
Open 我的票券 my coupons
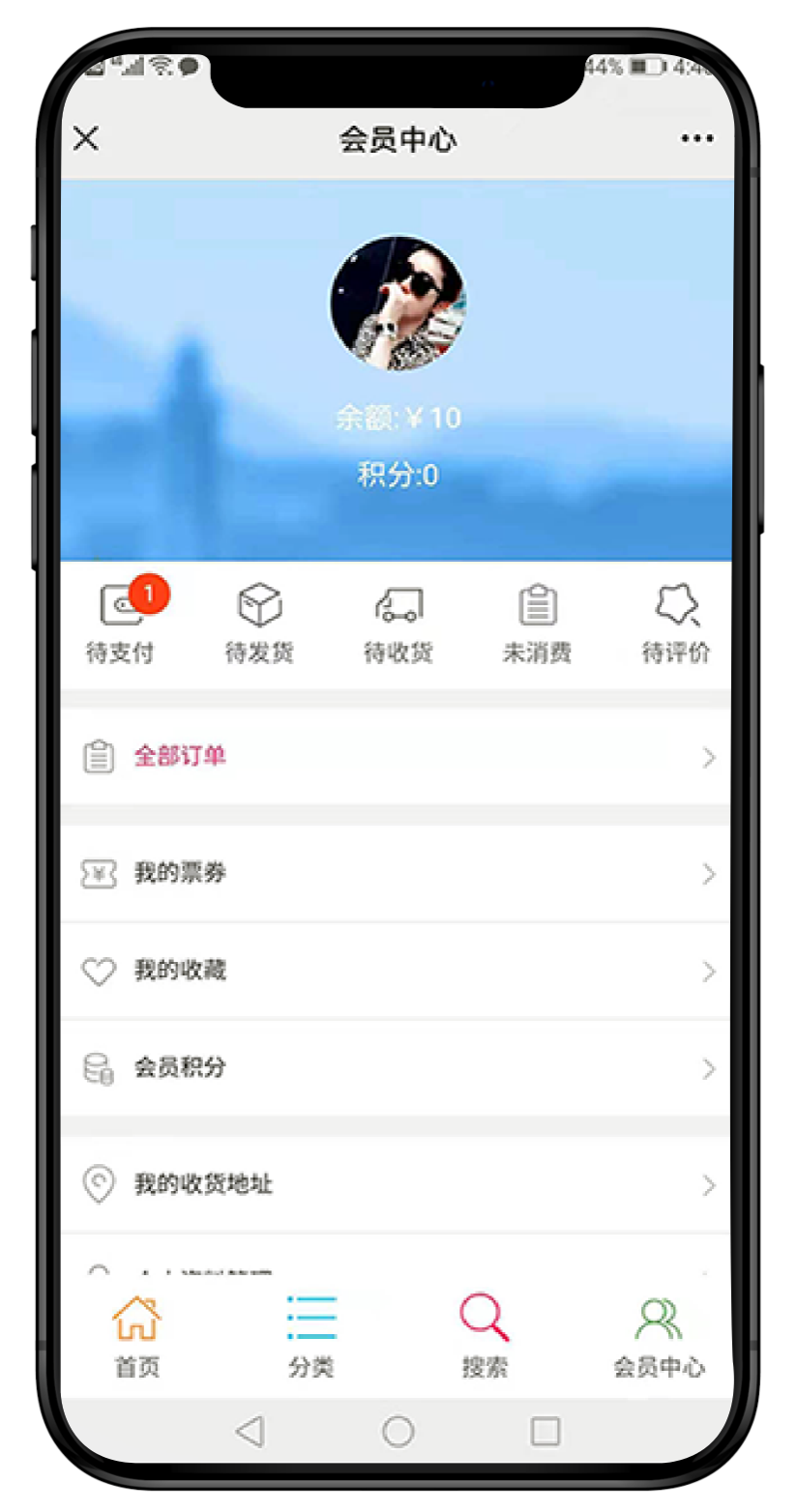click(397, 874)
